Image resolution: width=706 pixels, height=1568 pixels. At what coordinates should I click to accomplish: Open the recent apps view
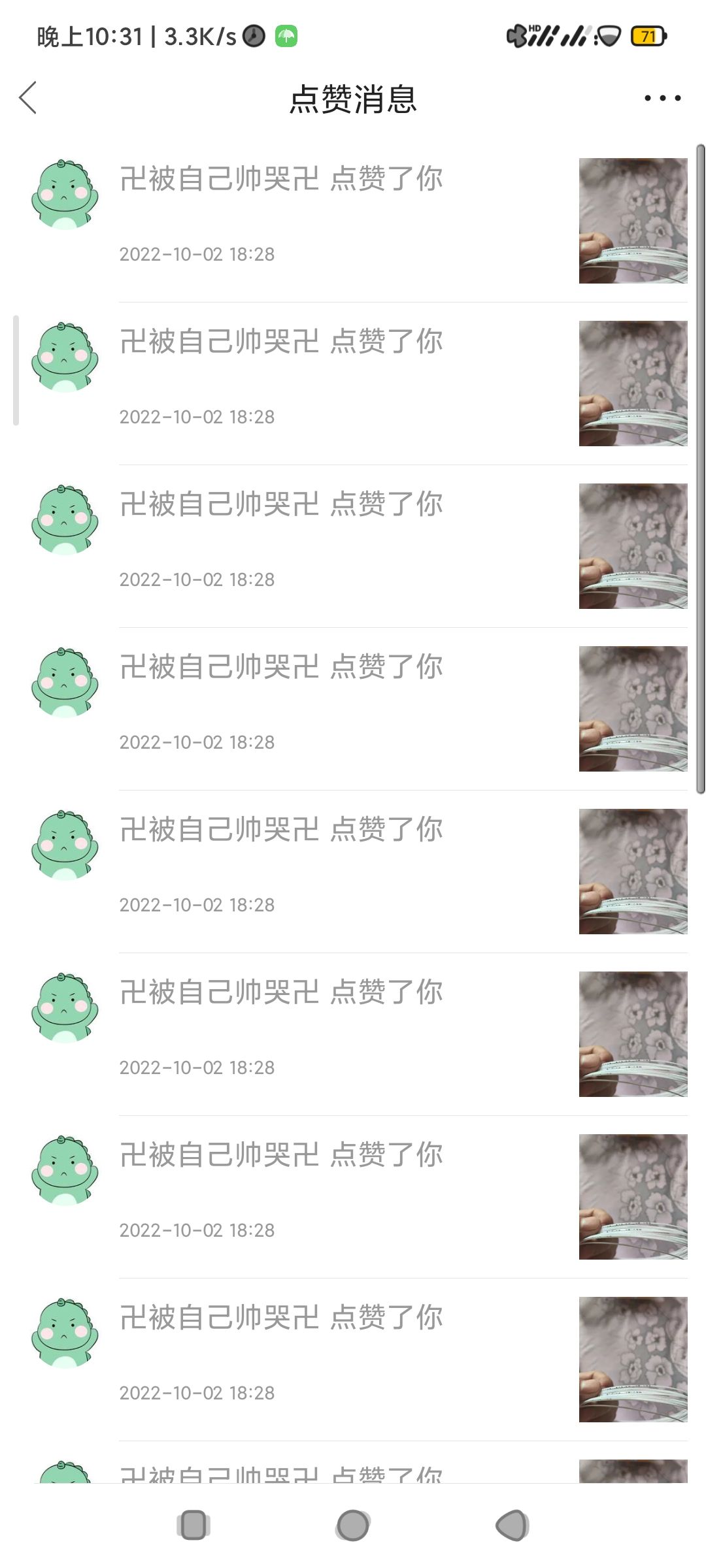[x=193, y=1526]
